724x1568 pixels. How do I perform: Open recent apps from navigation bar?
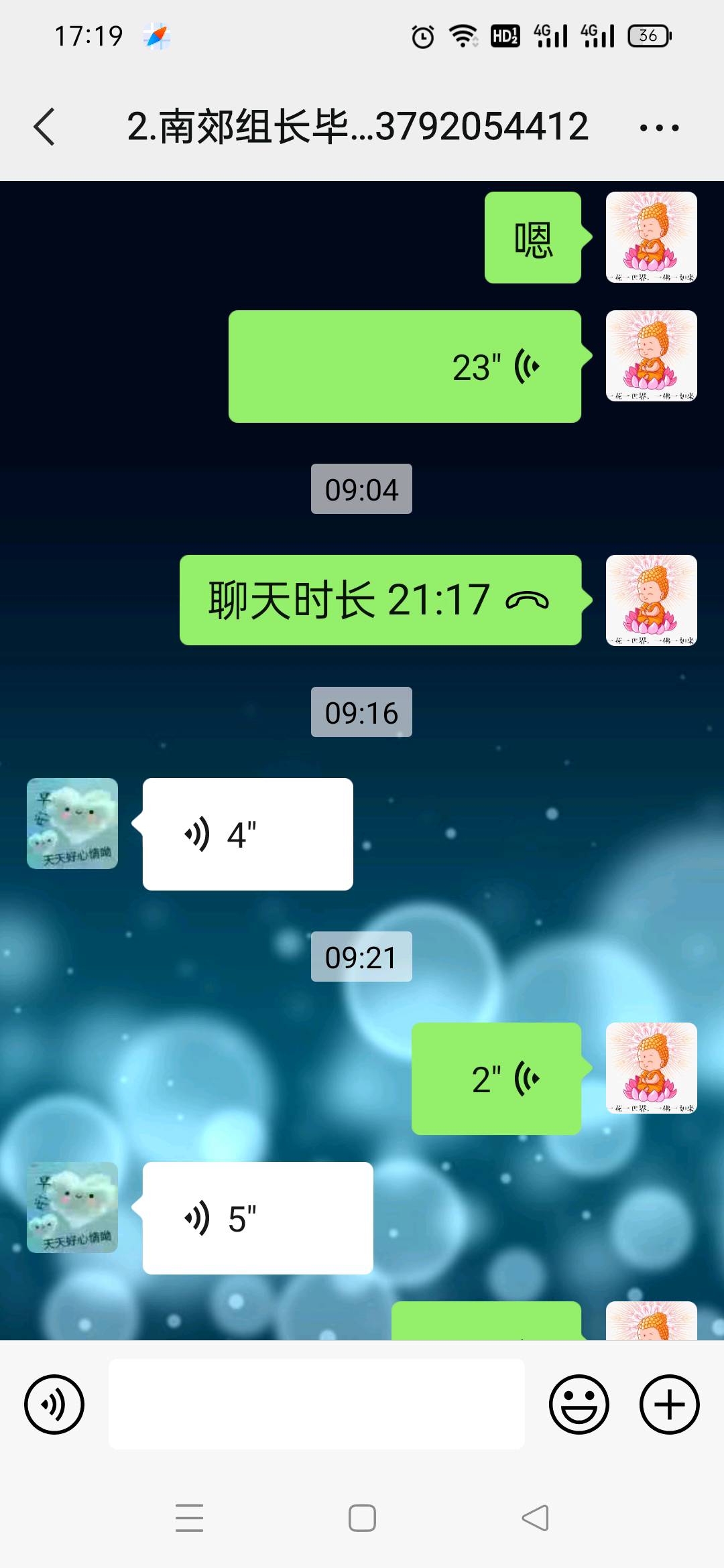190,1518
